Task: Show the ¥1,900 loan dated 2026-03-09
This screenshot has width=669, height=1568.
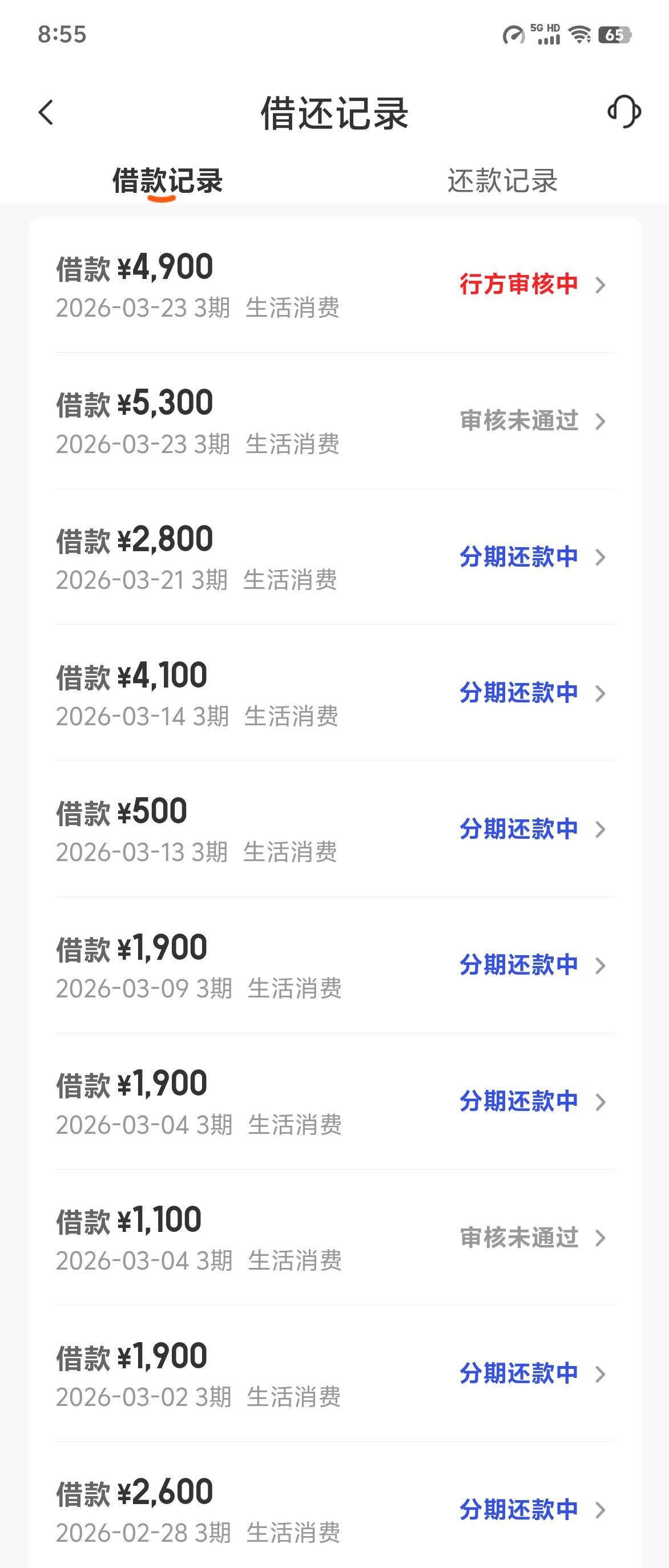Action: (335, 965)
